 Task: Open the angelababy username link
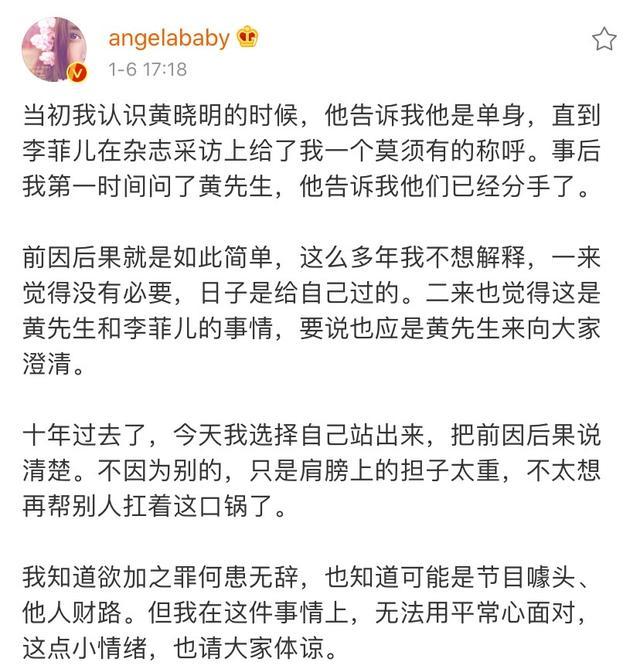(169, 37)
